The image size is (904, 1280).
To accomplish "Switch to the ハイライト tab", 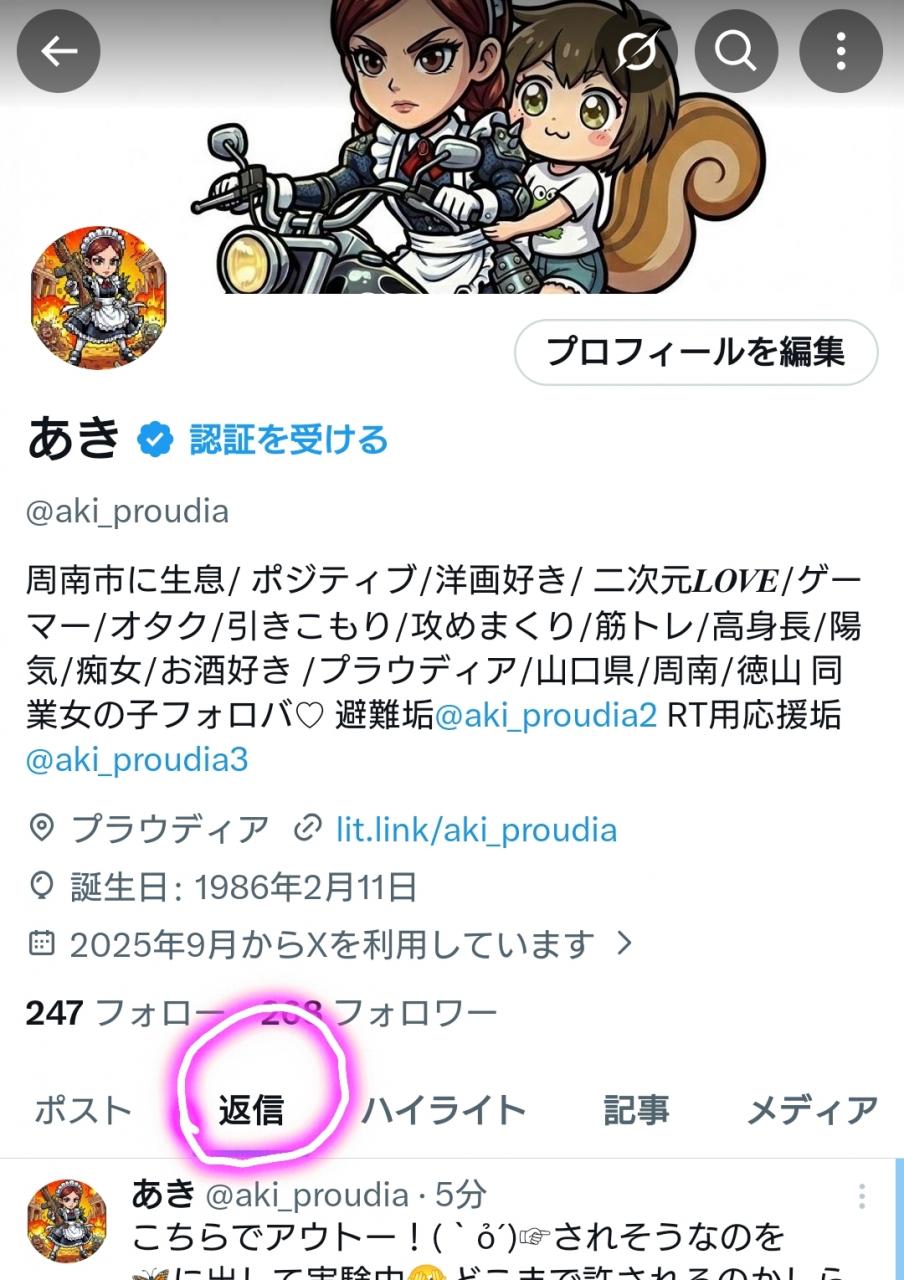I will tap(443, 1110).
